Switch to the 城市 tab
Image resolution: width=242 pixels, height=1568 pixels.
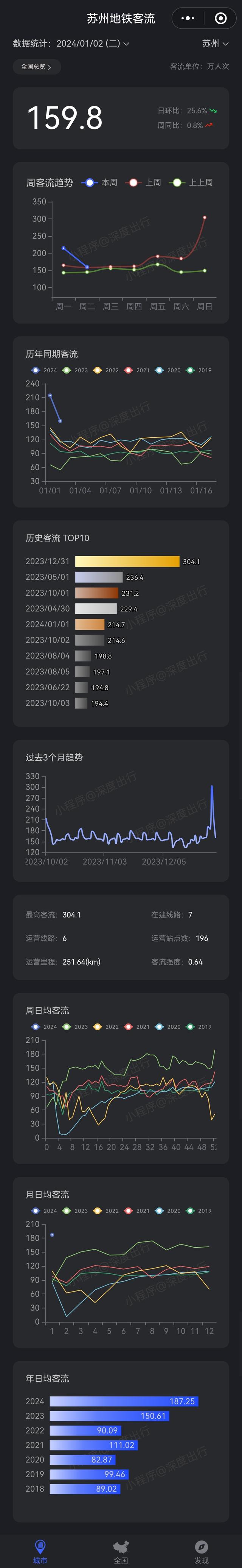[x=40, y=1550]
